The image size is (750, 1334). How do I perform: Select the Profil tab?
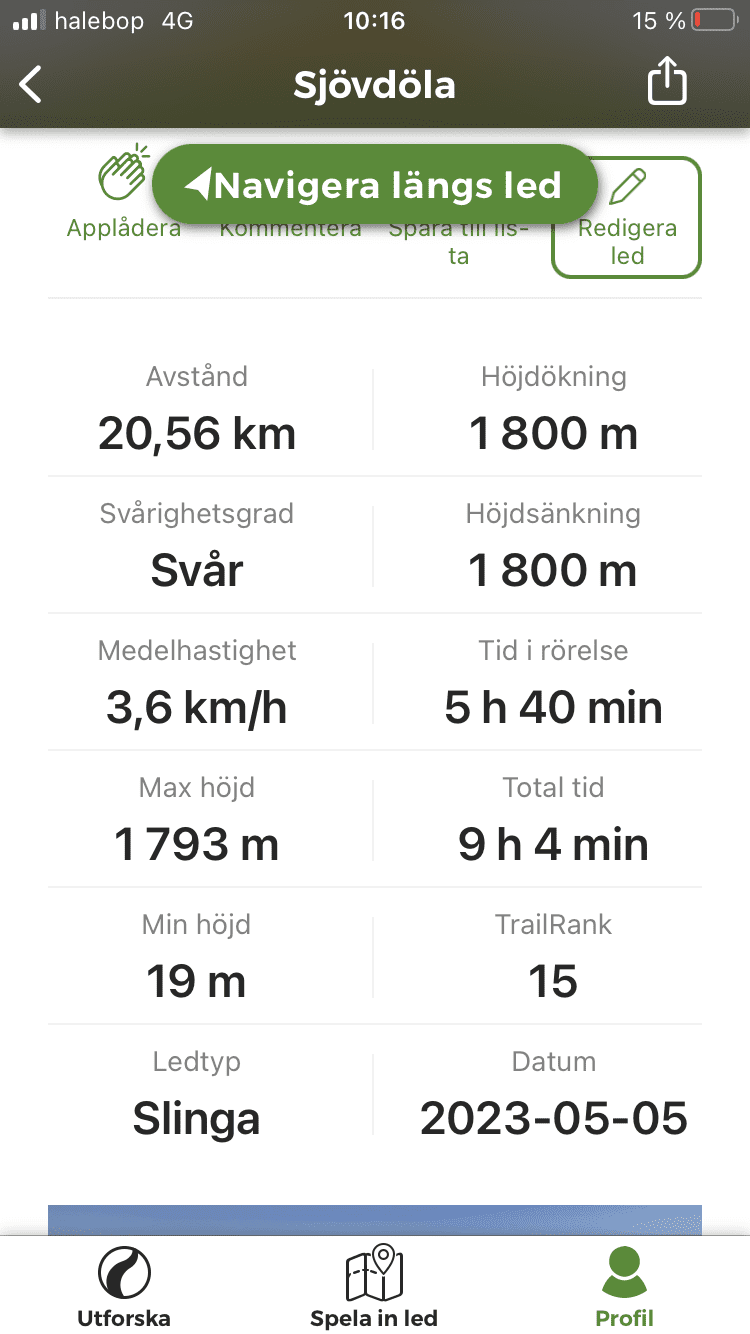point(624,1288)
